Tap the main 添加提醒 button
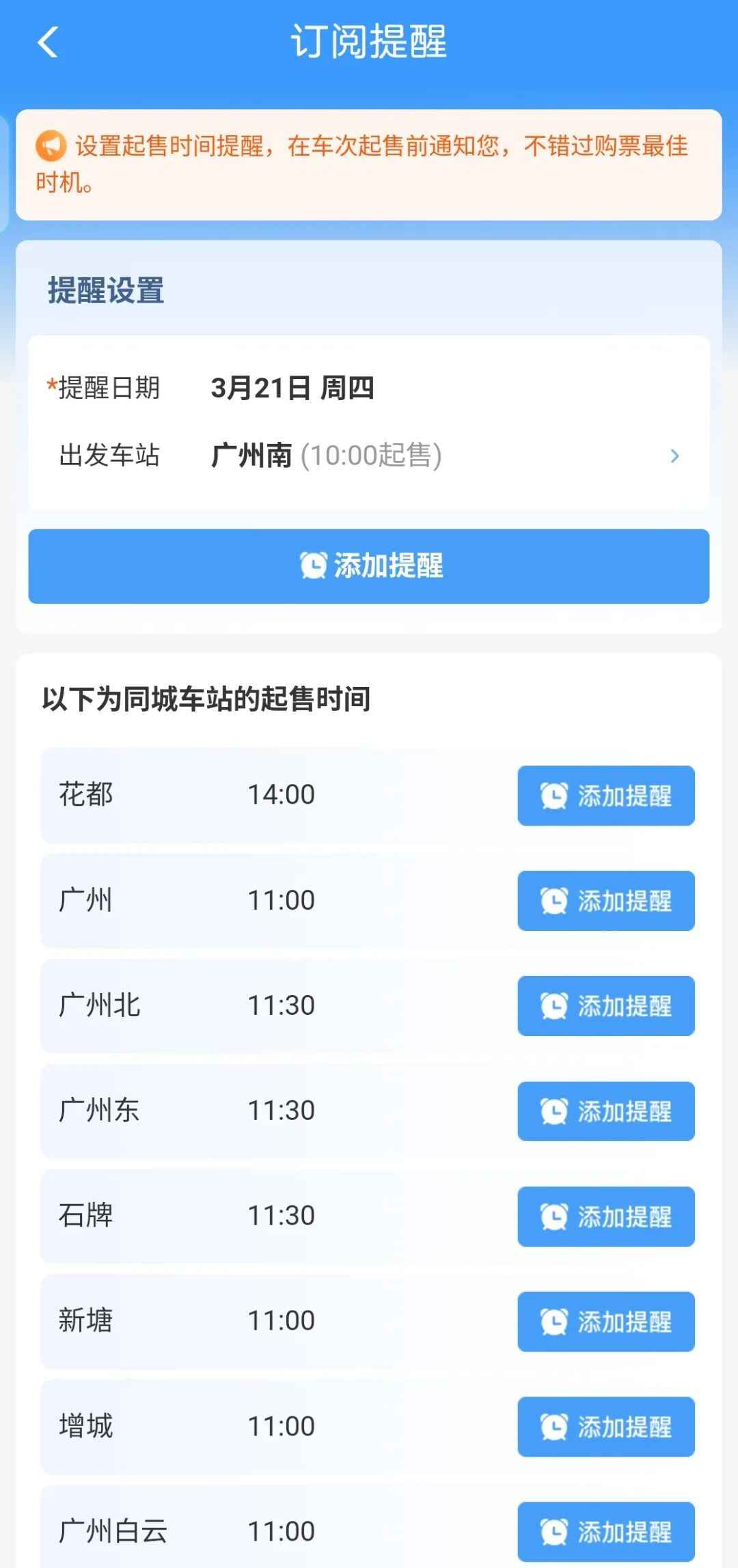The image size is (738, 1568). 369,566
